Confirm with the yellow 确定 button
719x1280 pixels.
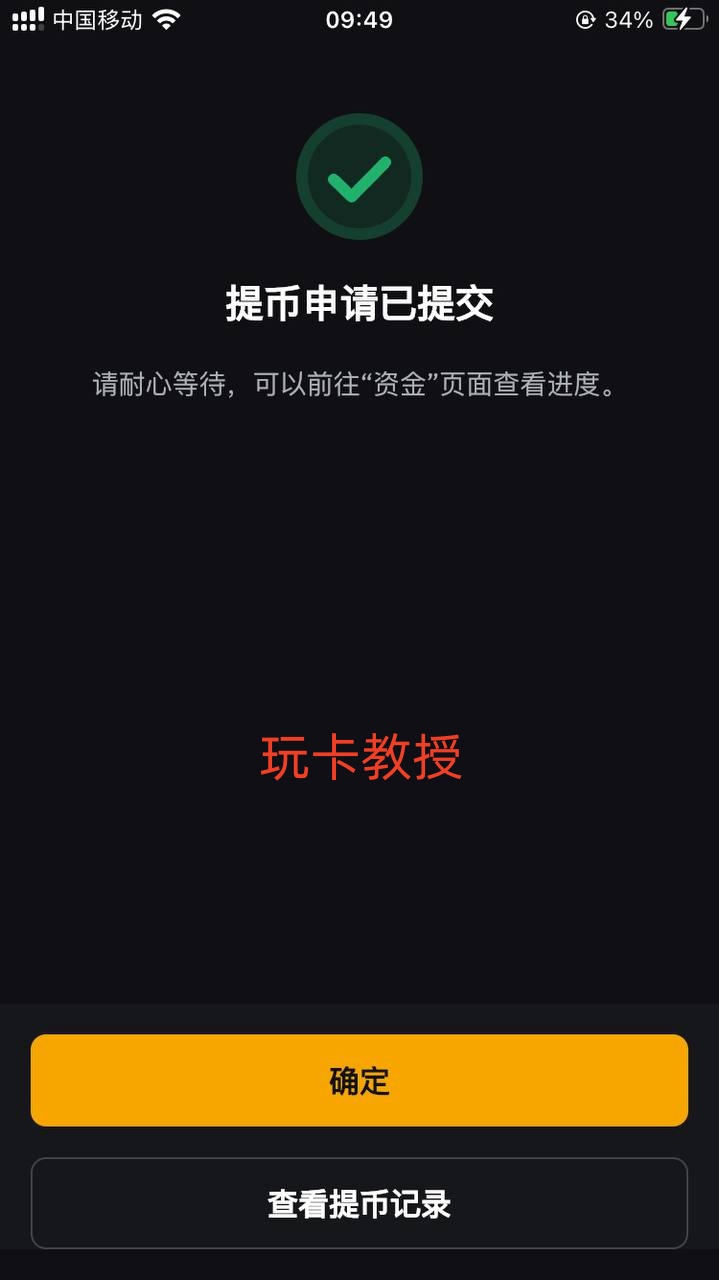tap(359, 1080)
